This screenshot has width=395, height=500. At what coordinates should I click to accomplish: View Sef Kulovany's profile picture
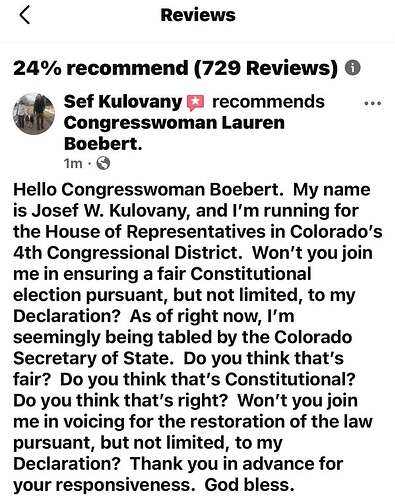pyautogui.click(x=34, y=114)
